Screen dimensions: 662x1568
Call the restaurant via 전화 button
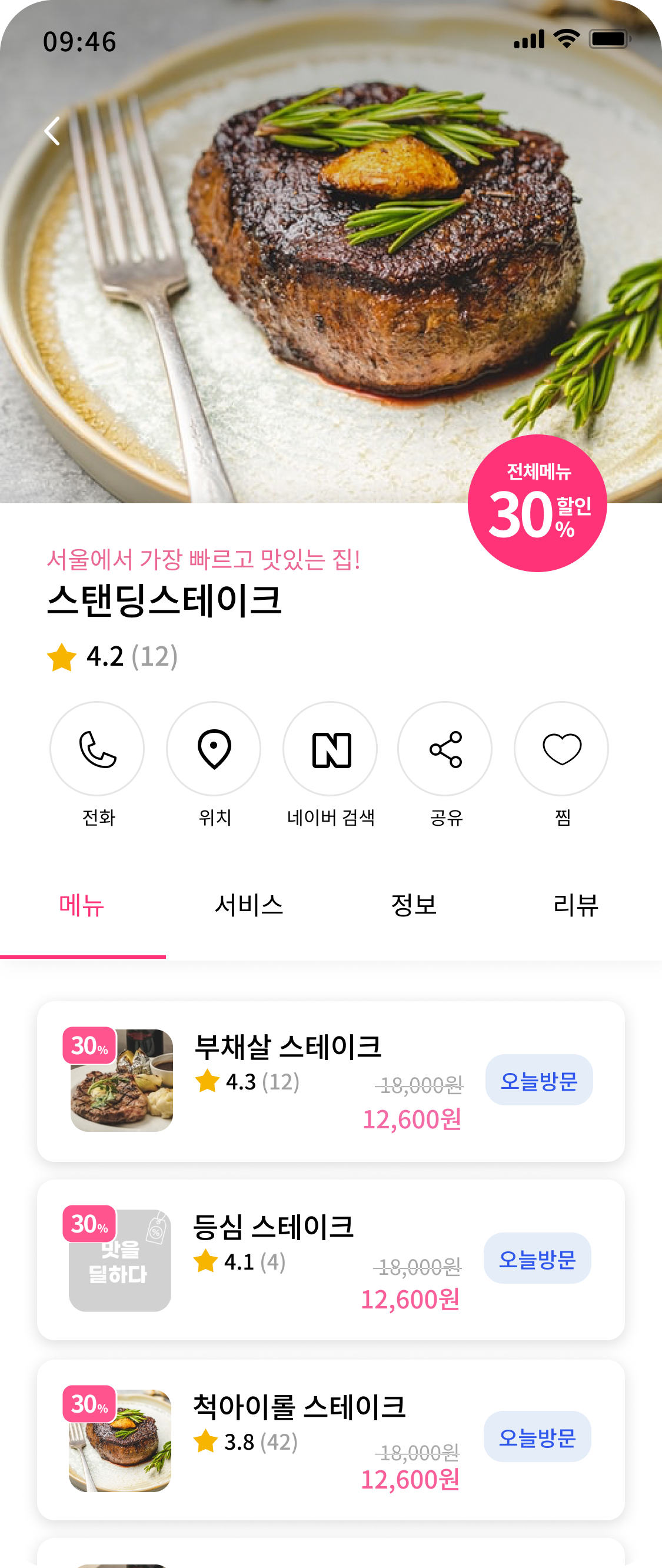click(x=97, y=748)
